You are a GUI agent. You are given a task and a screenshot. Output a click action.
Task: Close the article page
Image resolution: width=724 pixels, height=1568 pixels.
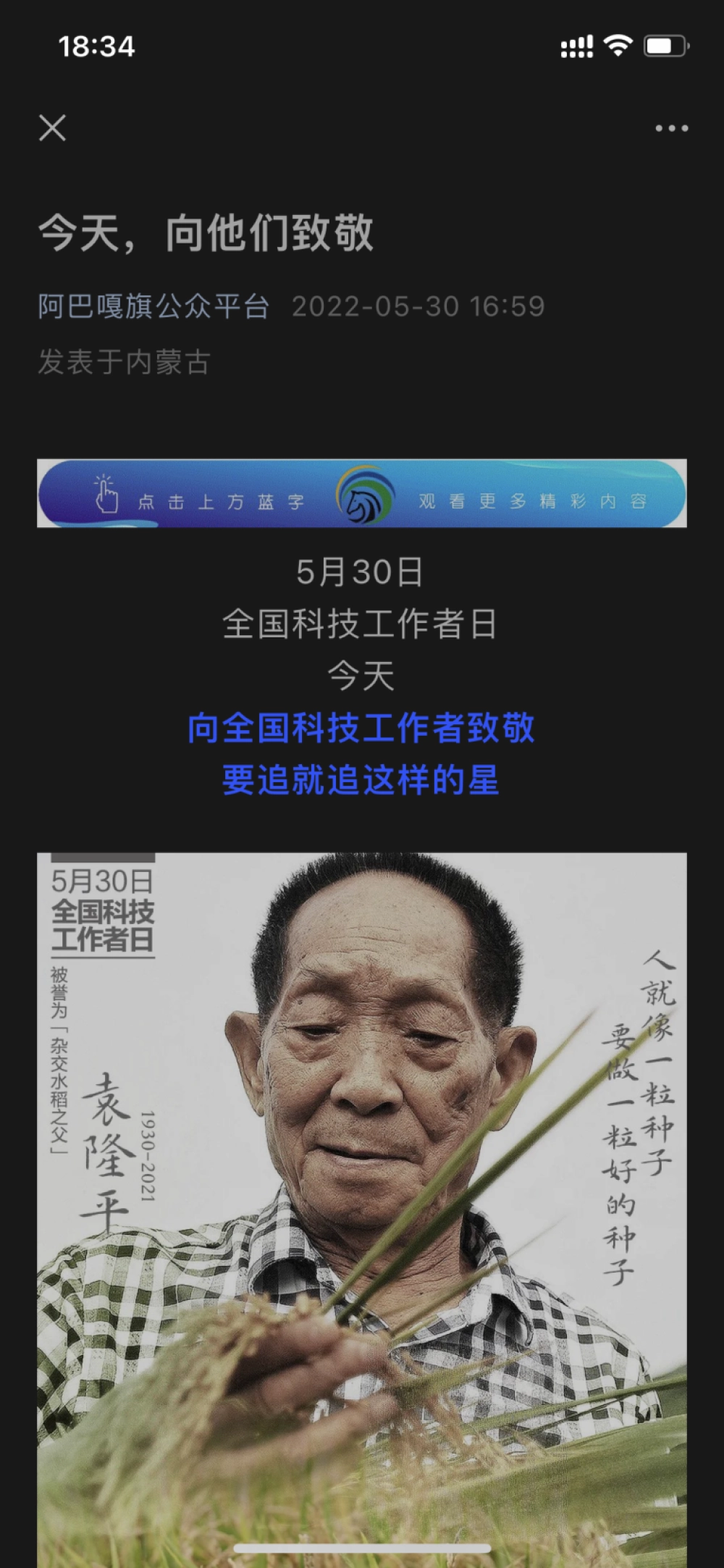coord(52,128)
